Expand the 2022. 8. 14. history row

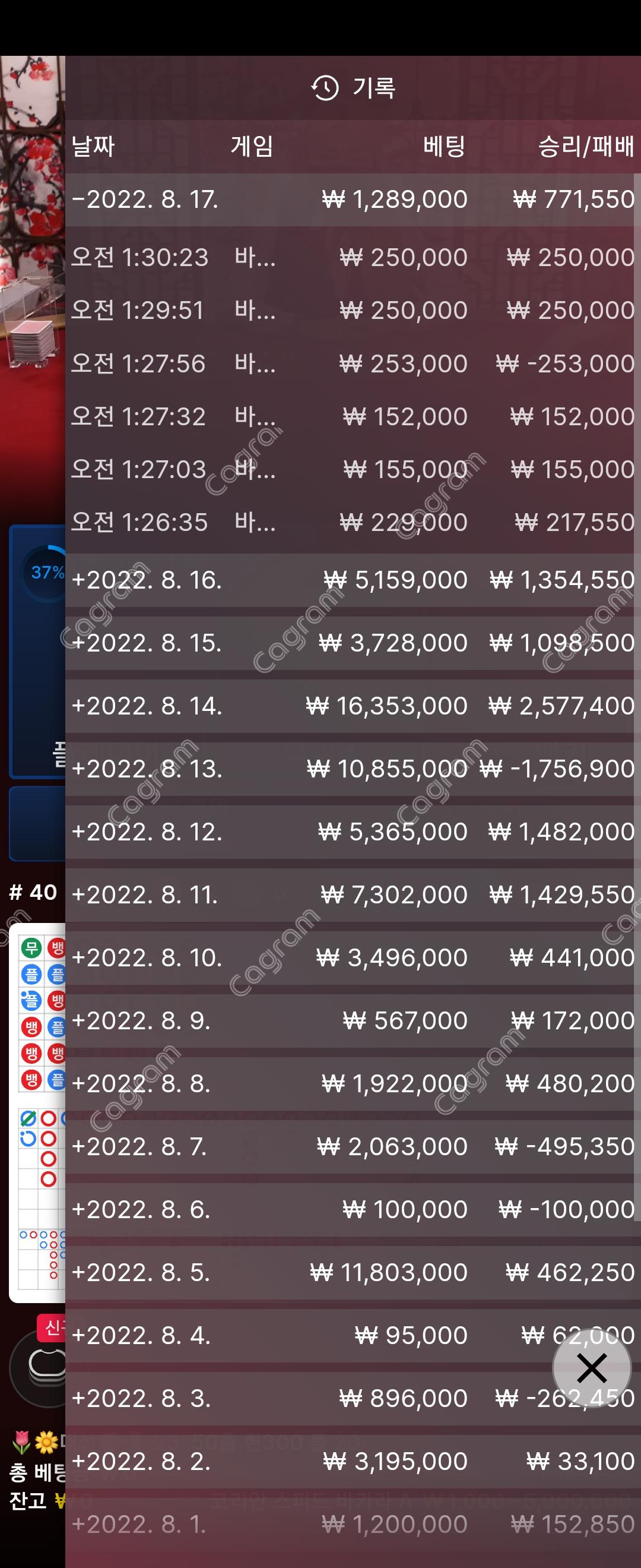(146, 706)
